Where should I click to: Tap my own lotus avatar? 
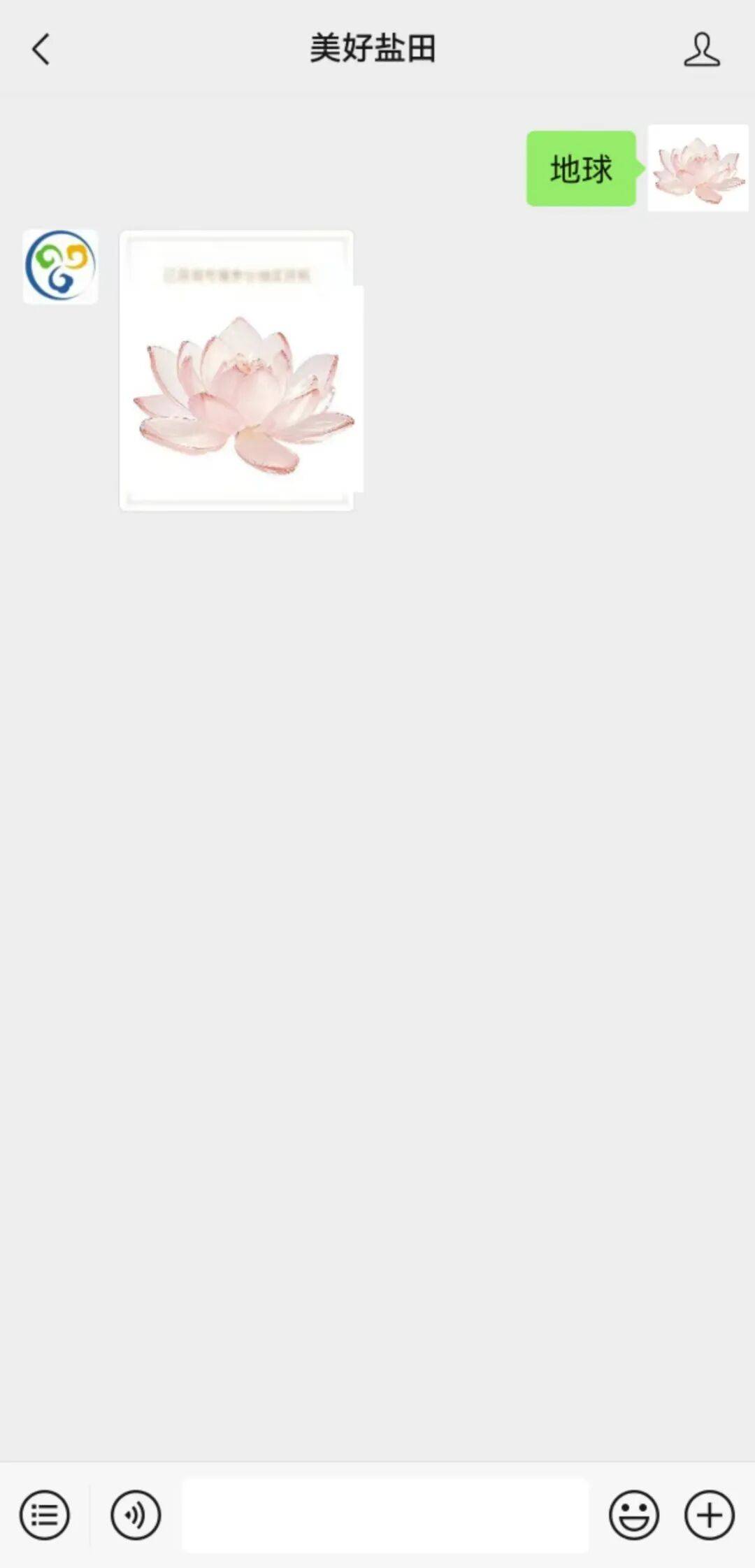point(698,168)
